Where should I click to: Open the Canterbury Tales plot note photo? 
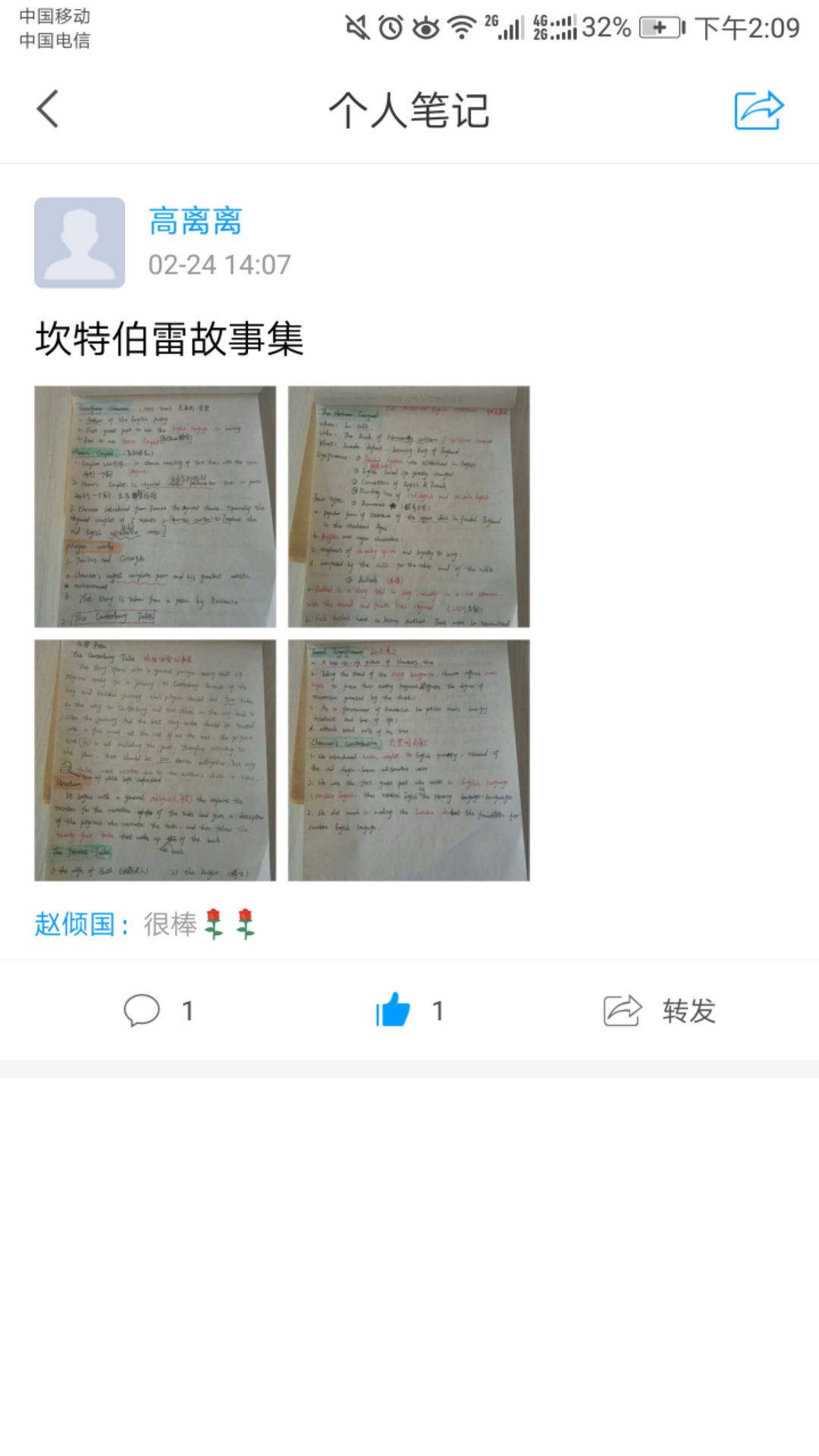point(155,760)
